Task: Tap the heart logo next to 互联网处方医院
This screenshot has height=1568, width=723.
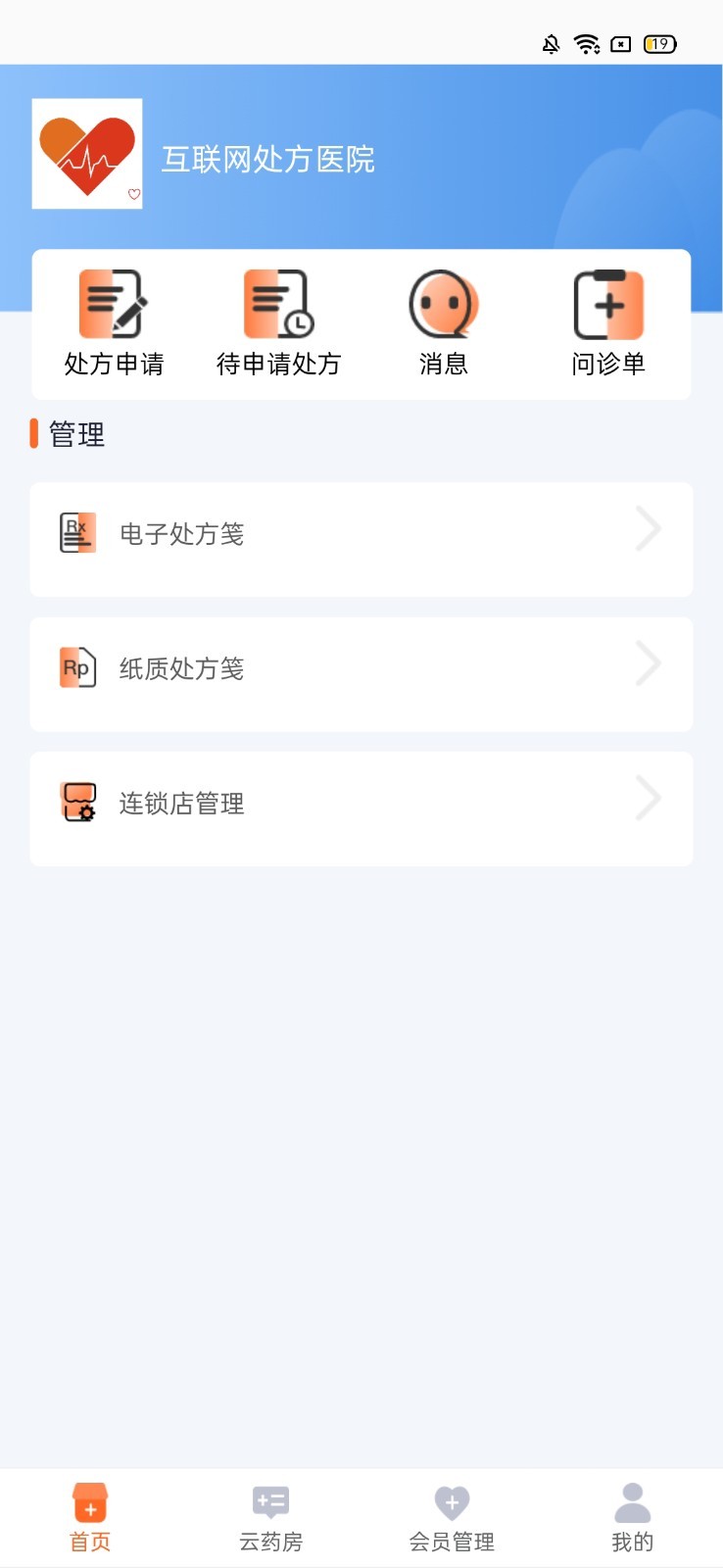Action: tap(87, 152)
